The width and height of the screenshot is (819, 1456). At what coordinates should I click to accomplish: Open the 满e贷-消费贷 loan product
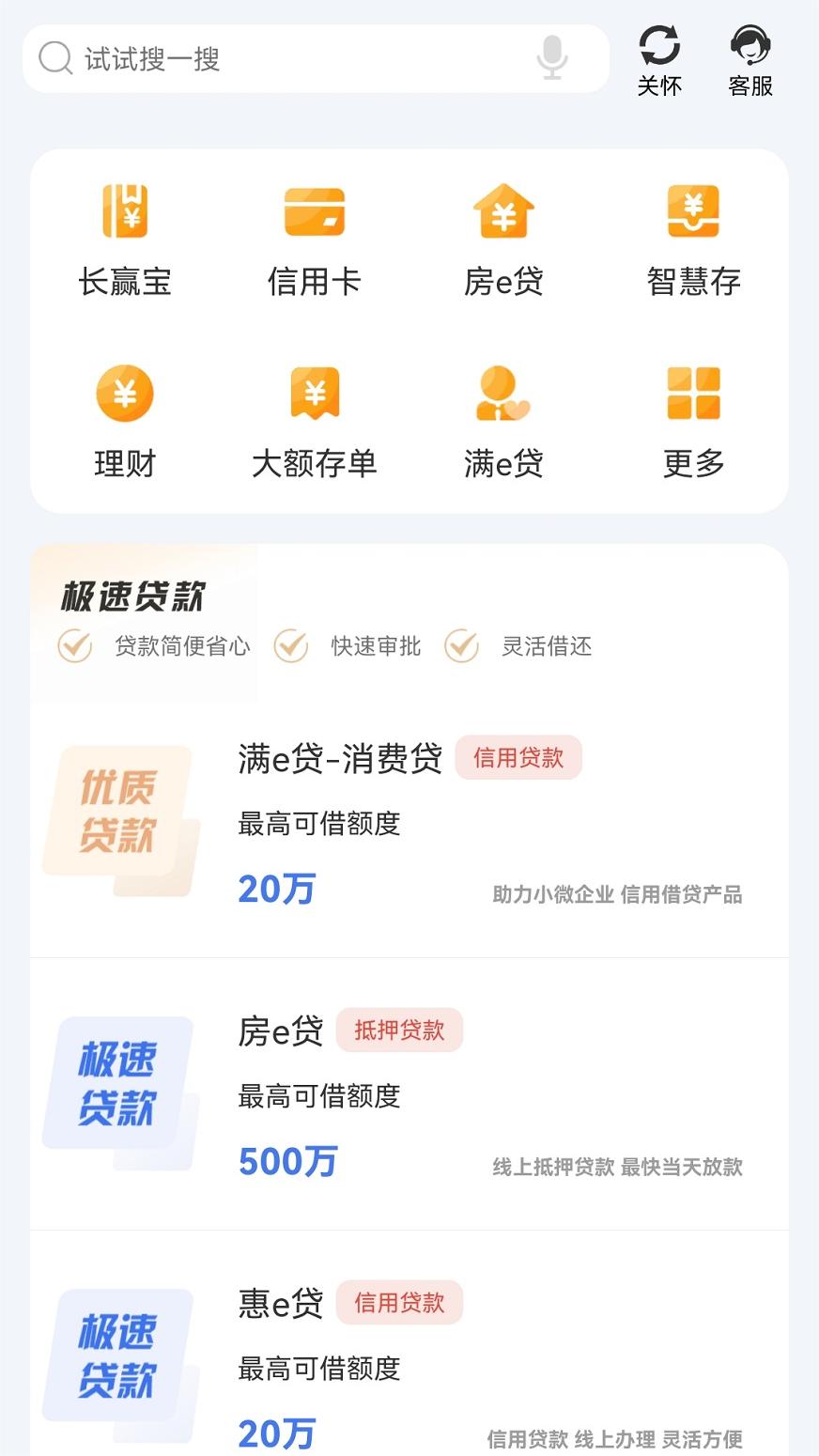tap(340, 759)
